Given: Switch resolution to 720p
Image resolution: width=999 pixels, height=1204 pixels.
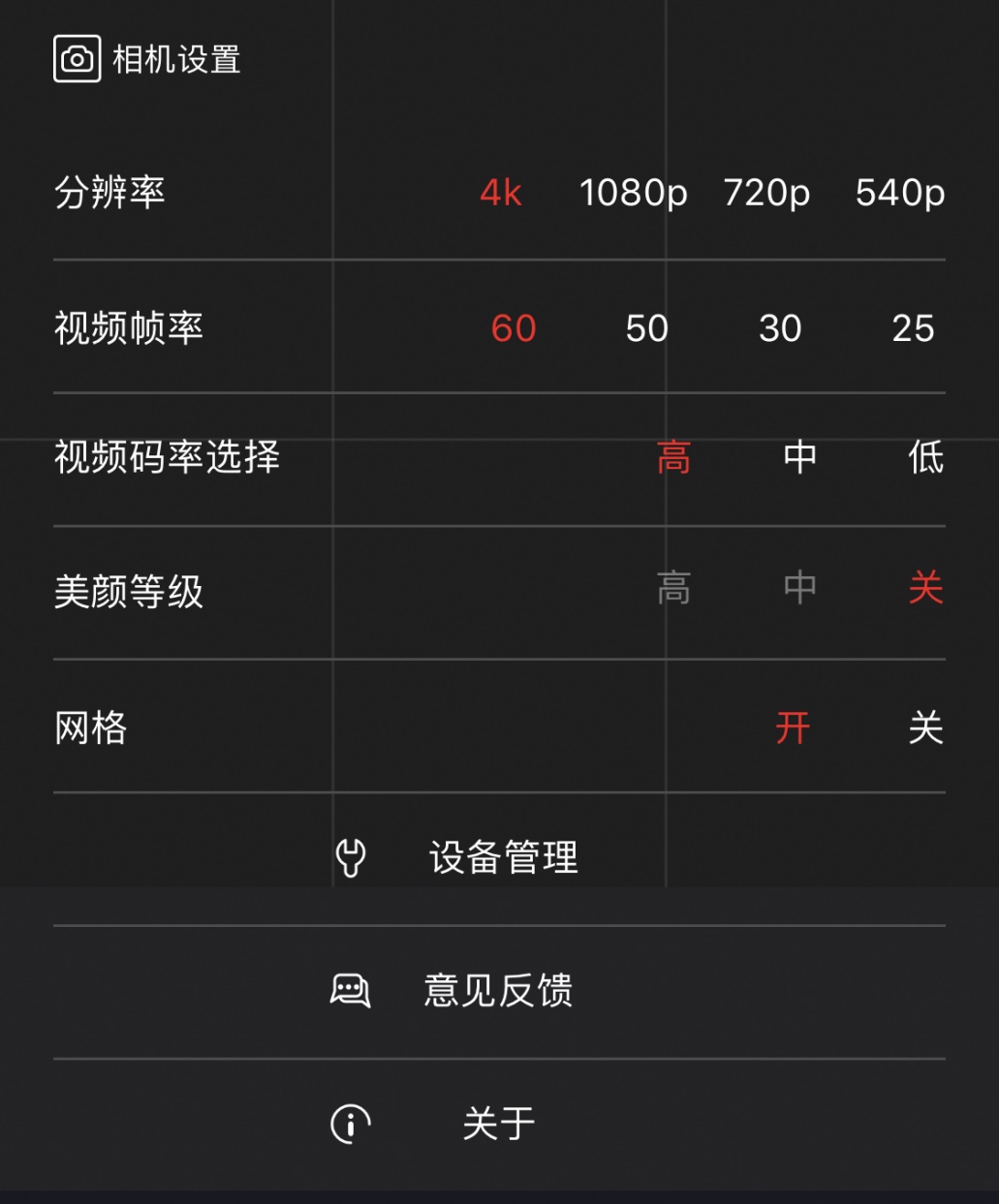Looking at the screenshot, I should pyautogui.click(x=766, y=194).
